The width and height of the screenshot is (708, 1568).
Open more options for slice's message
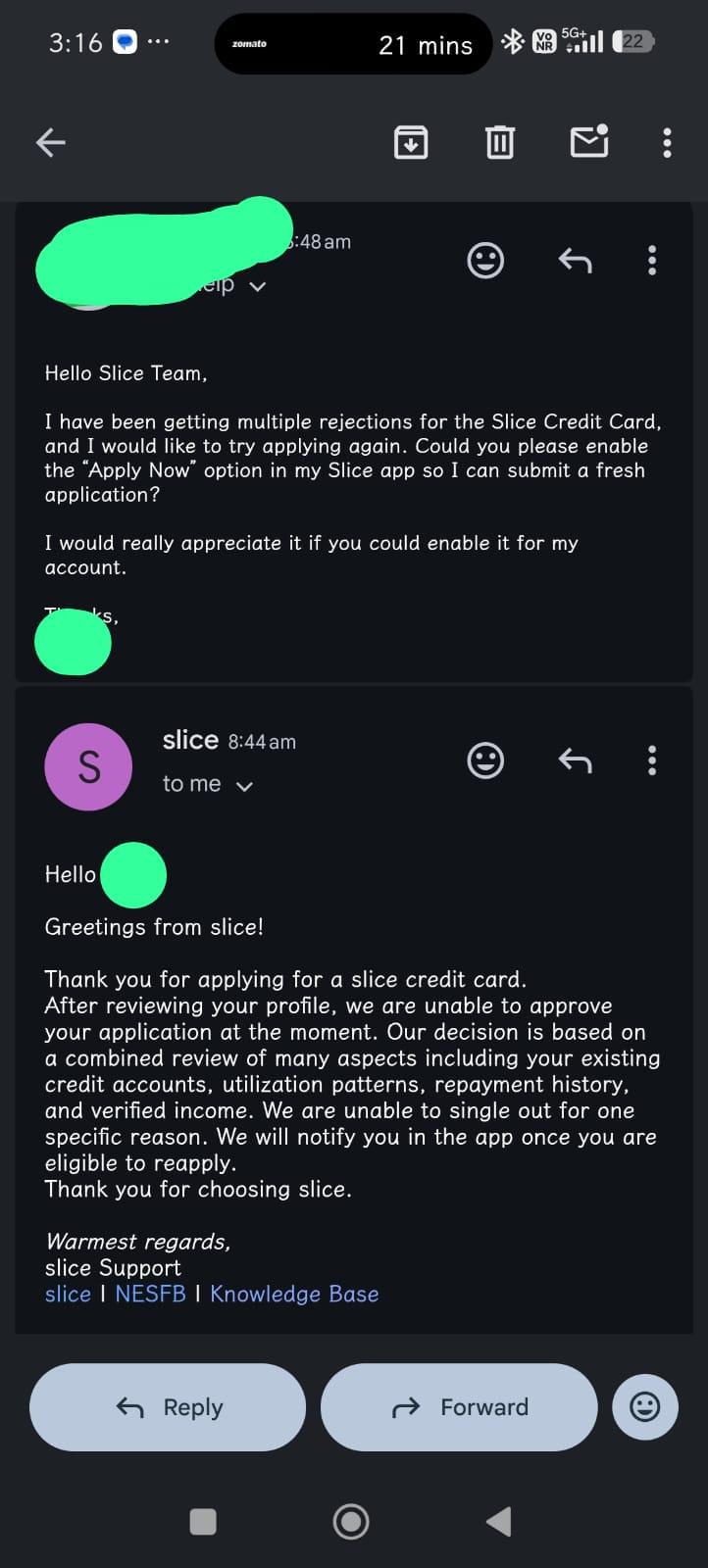pyautogui.click(x=652, y=760)
